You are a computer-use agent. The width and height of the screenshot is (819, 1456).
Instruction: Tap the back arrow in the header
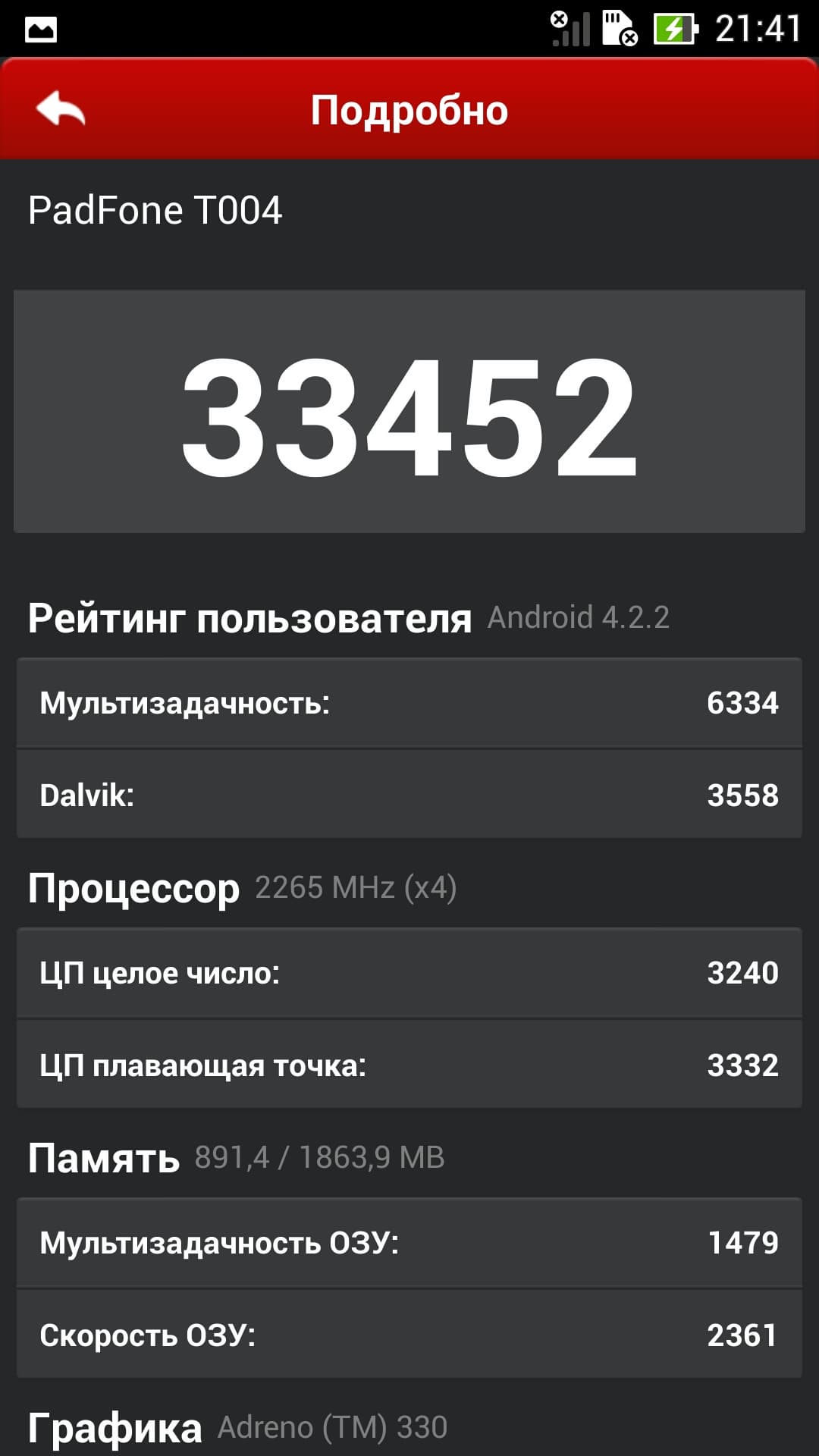click(x=61, y=109)
